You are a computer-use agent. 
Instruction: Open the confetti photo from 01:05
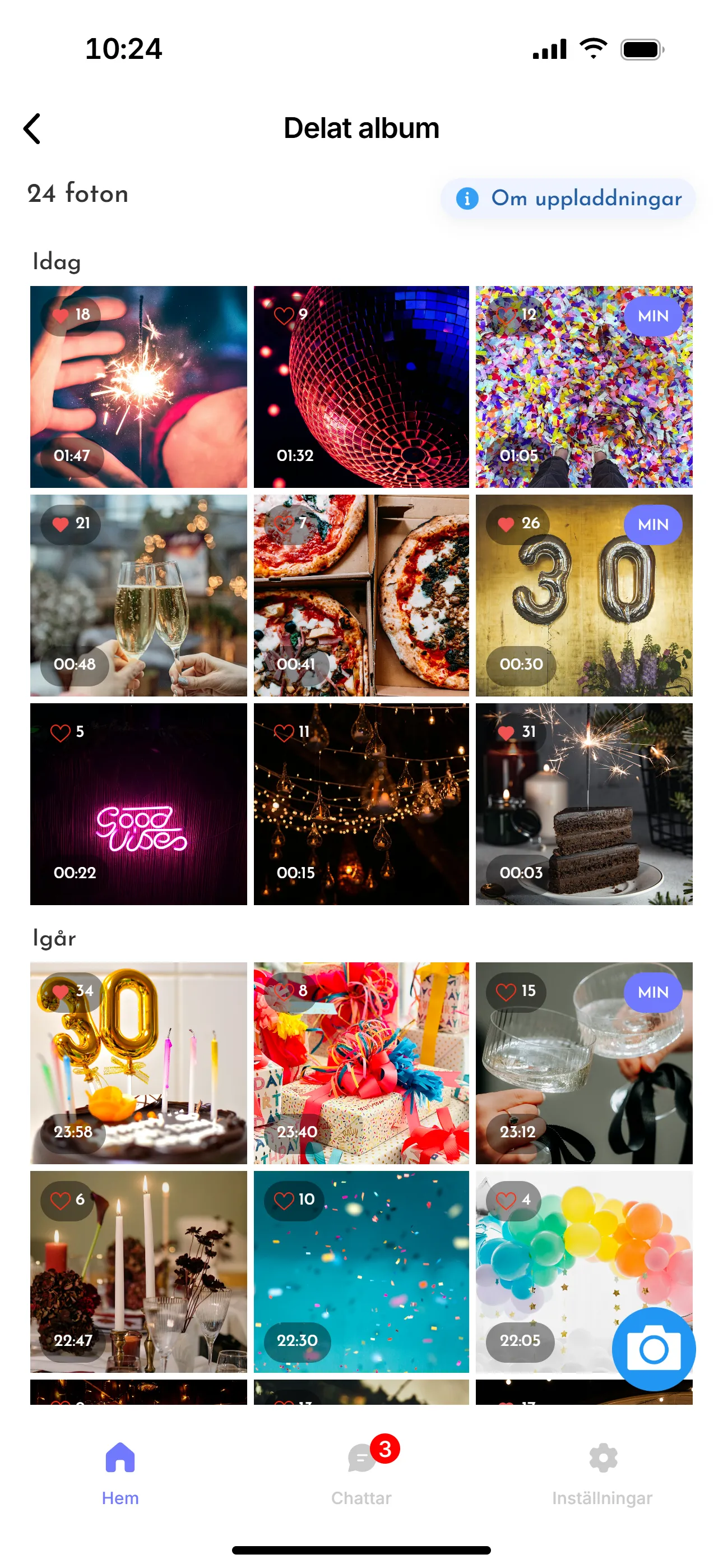point(584,387)
